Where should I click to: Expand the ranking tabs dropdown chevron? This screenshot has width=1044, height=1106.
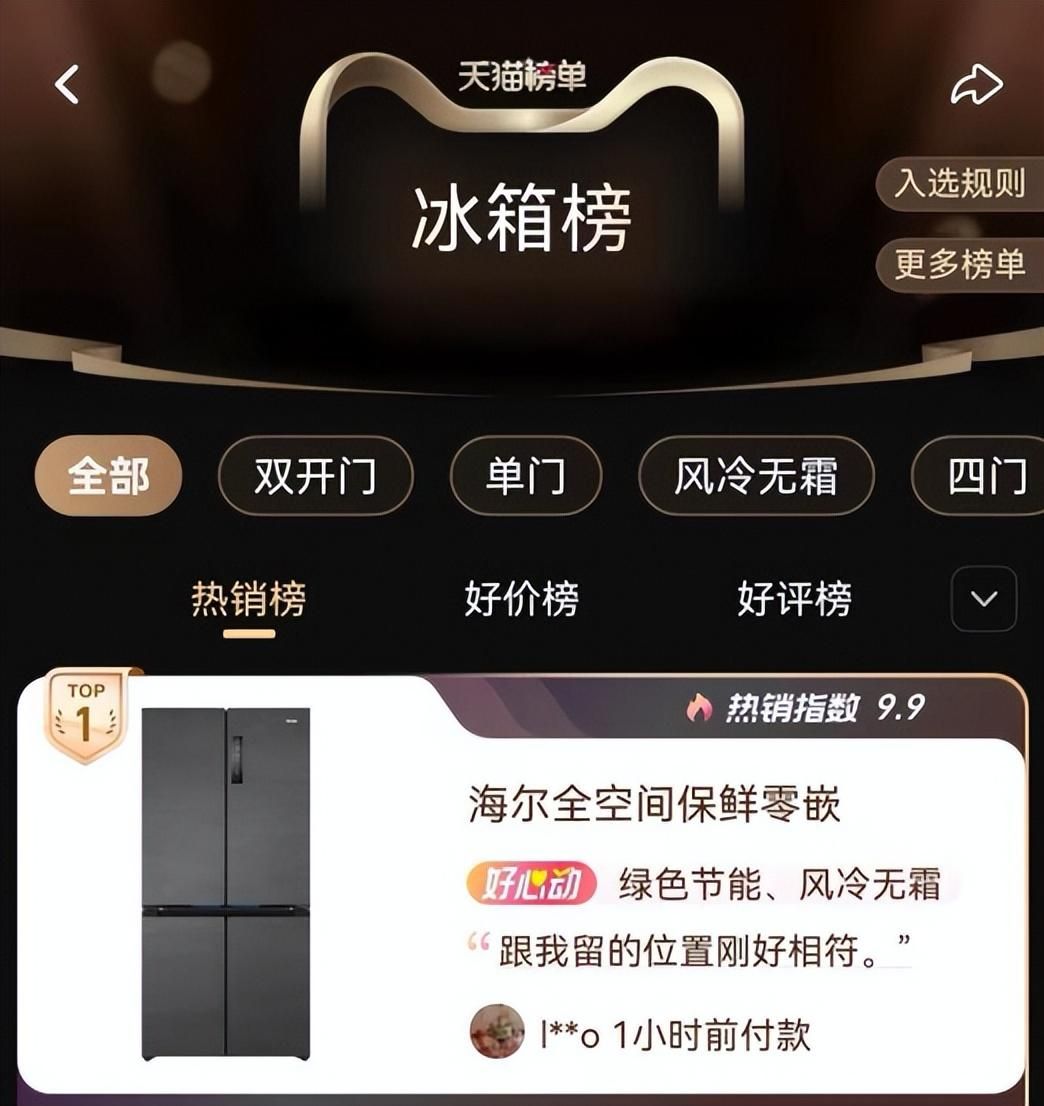pos(983,599)
